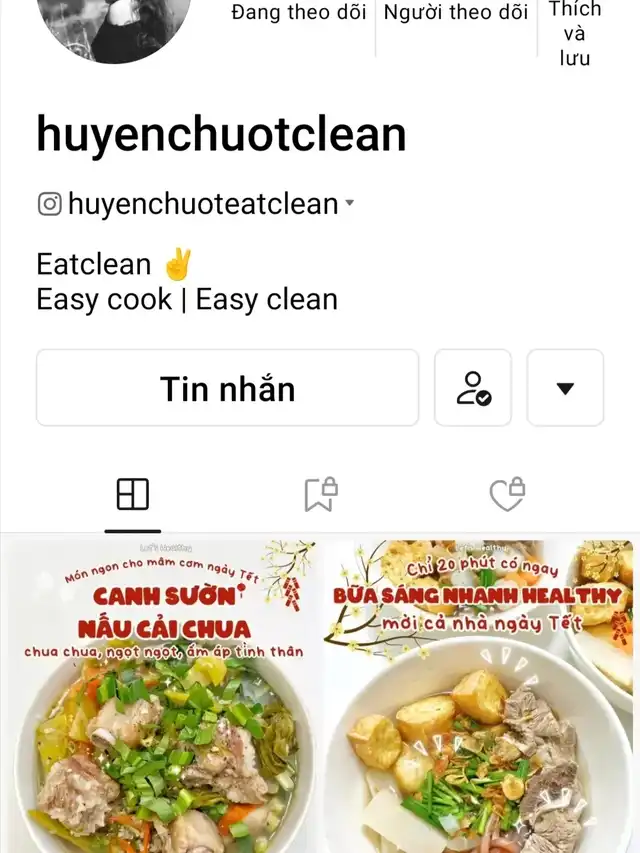640x853 pixels.
Task: Open linked Instagram huyenchuoteatclean
Action: tap(196, 204)
